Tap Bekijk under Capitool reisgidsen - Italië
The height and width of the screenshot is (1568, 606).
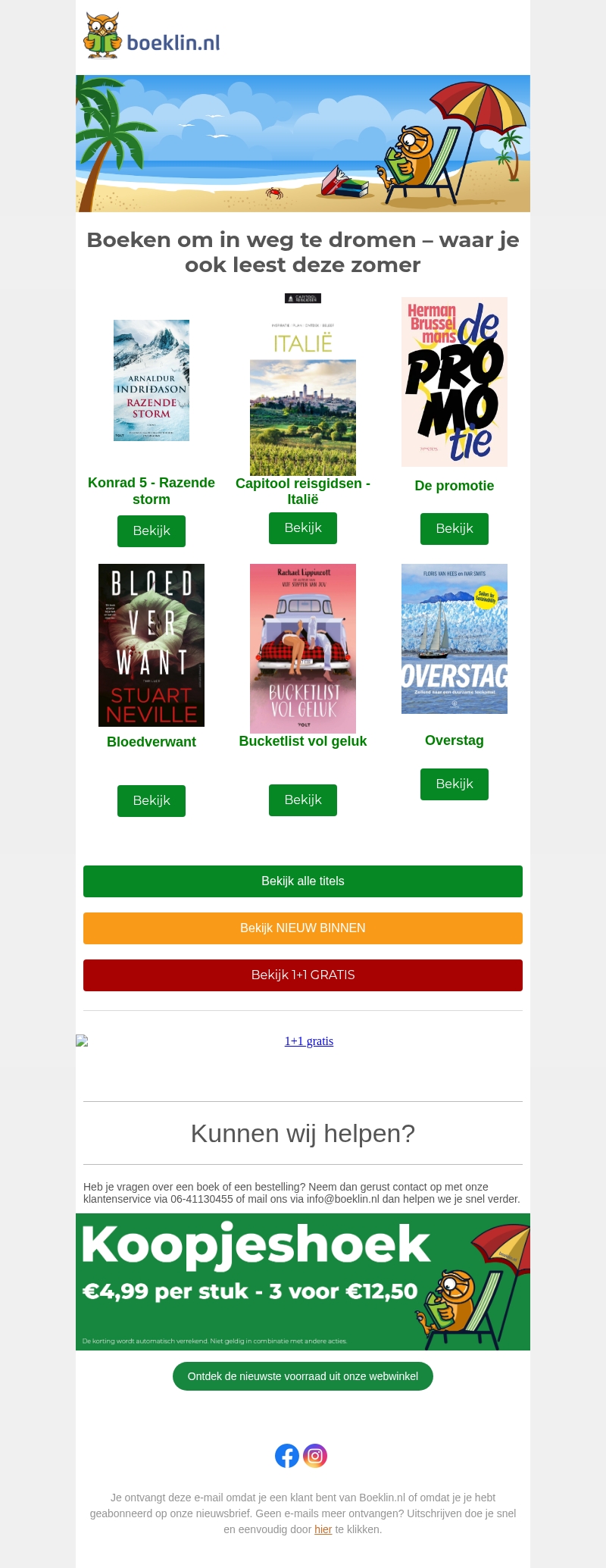(303, 527)
